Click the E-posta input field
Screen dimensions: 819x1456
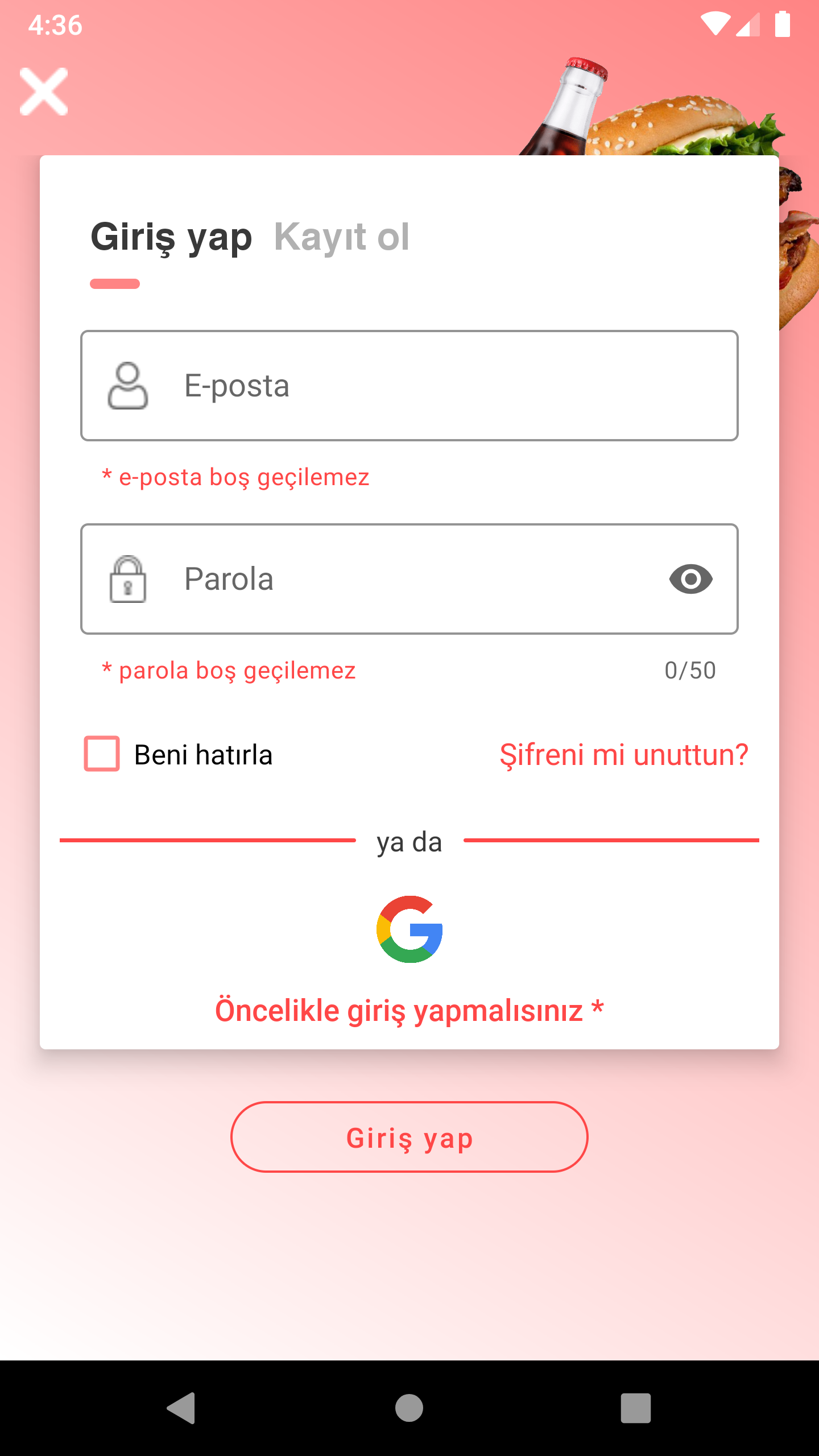(x=398, y=384)
